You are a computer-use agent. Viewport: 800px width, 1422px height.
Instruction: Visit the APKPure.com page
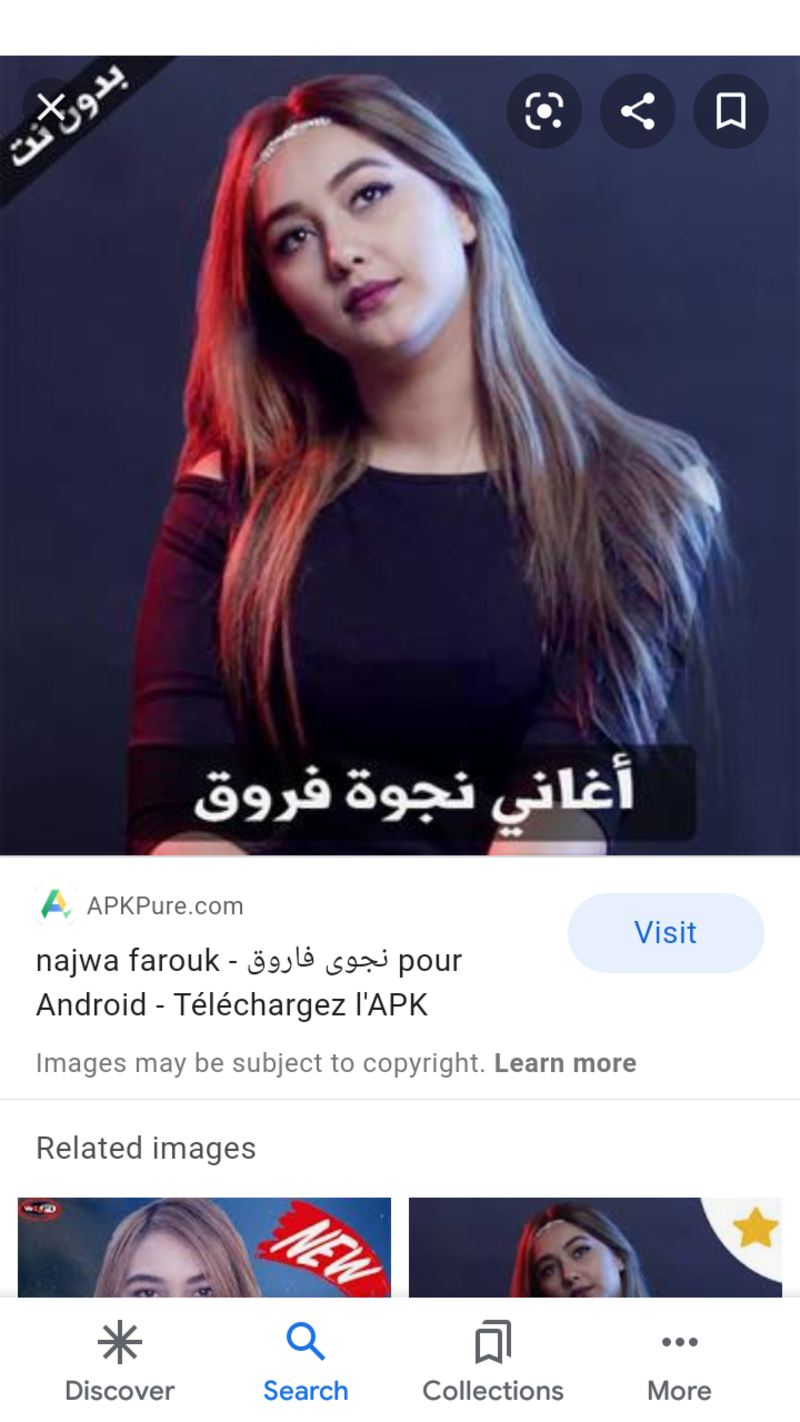coord(665,933)
